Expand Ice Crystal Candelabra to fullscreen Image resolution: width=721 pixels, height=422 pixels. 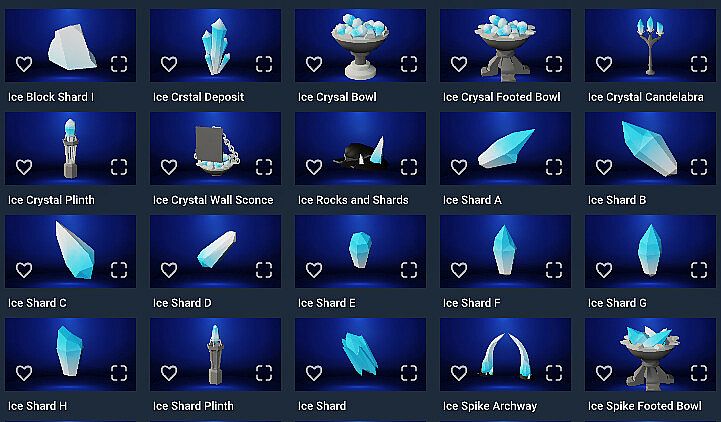699,64
